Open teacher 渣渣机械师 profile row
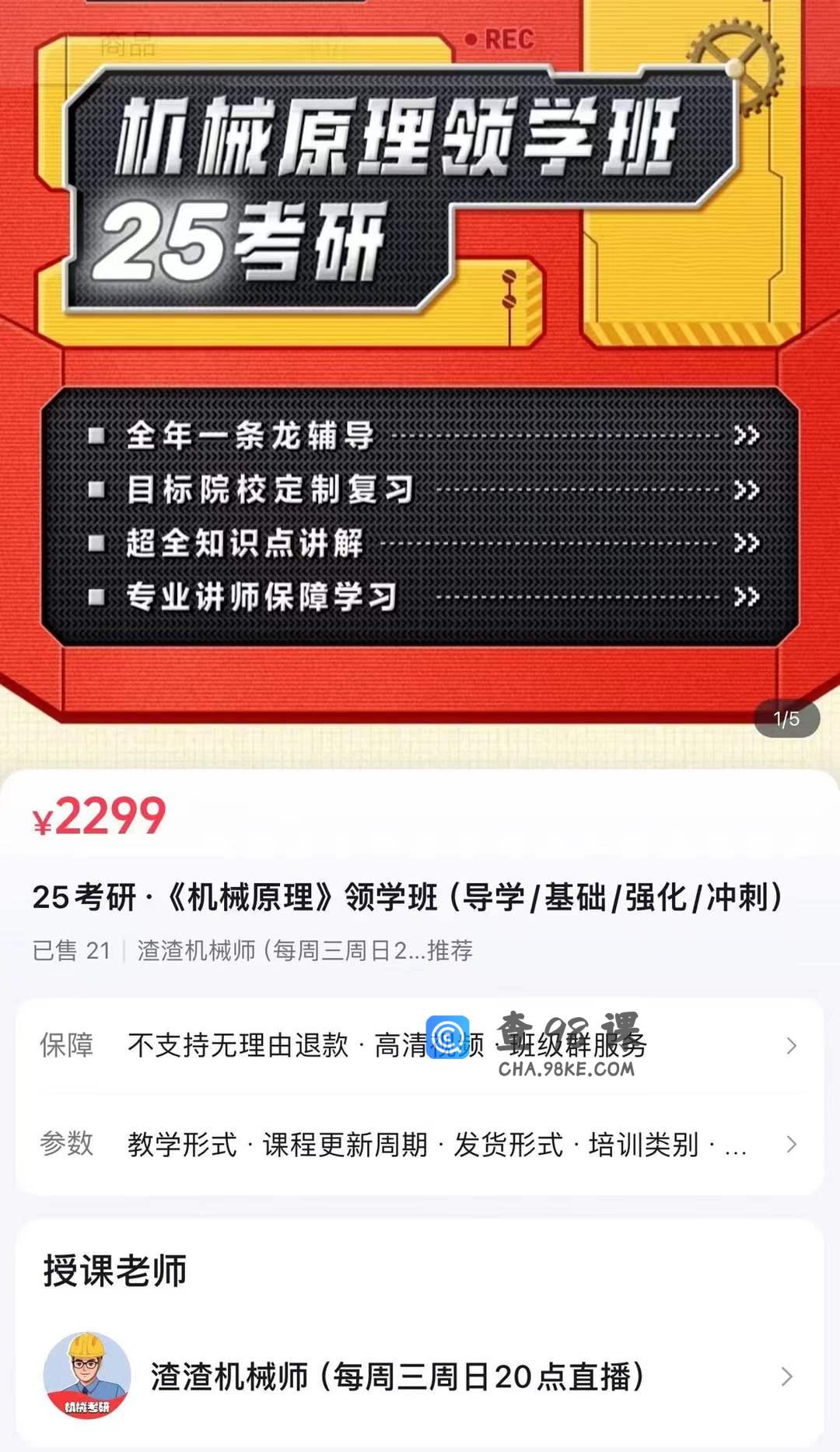This screenshot has width=840, height=1452. click(420, 1377)
